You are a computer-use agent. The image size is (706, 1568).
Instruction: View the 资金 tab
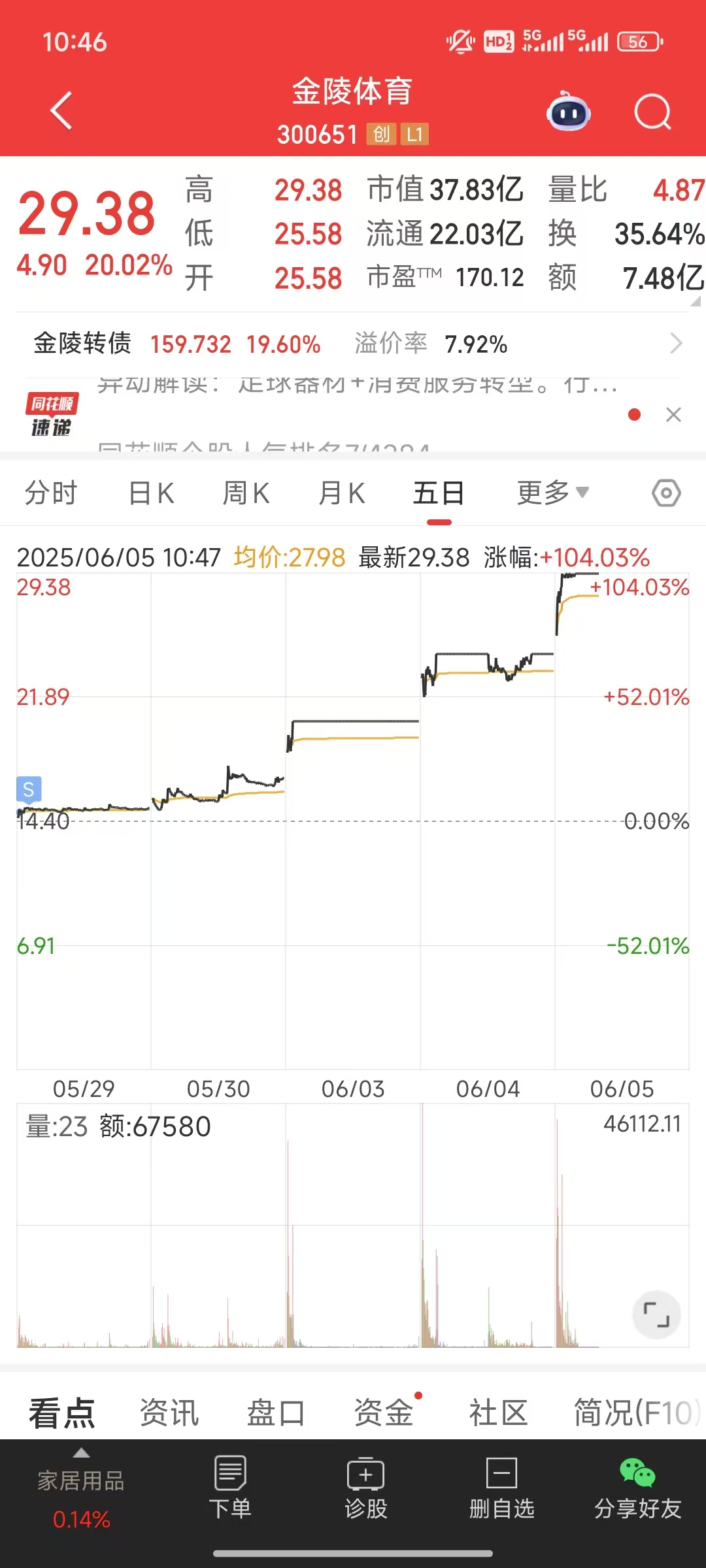(x=384, y=1413)
